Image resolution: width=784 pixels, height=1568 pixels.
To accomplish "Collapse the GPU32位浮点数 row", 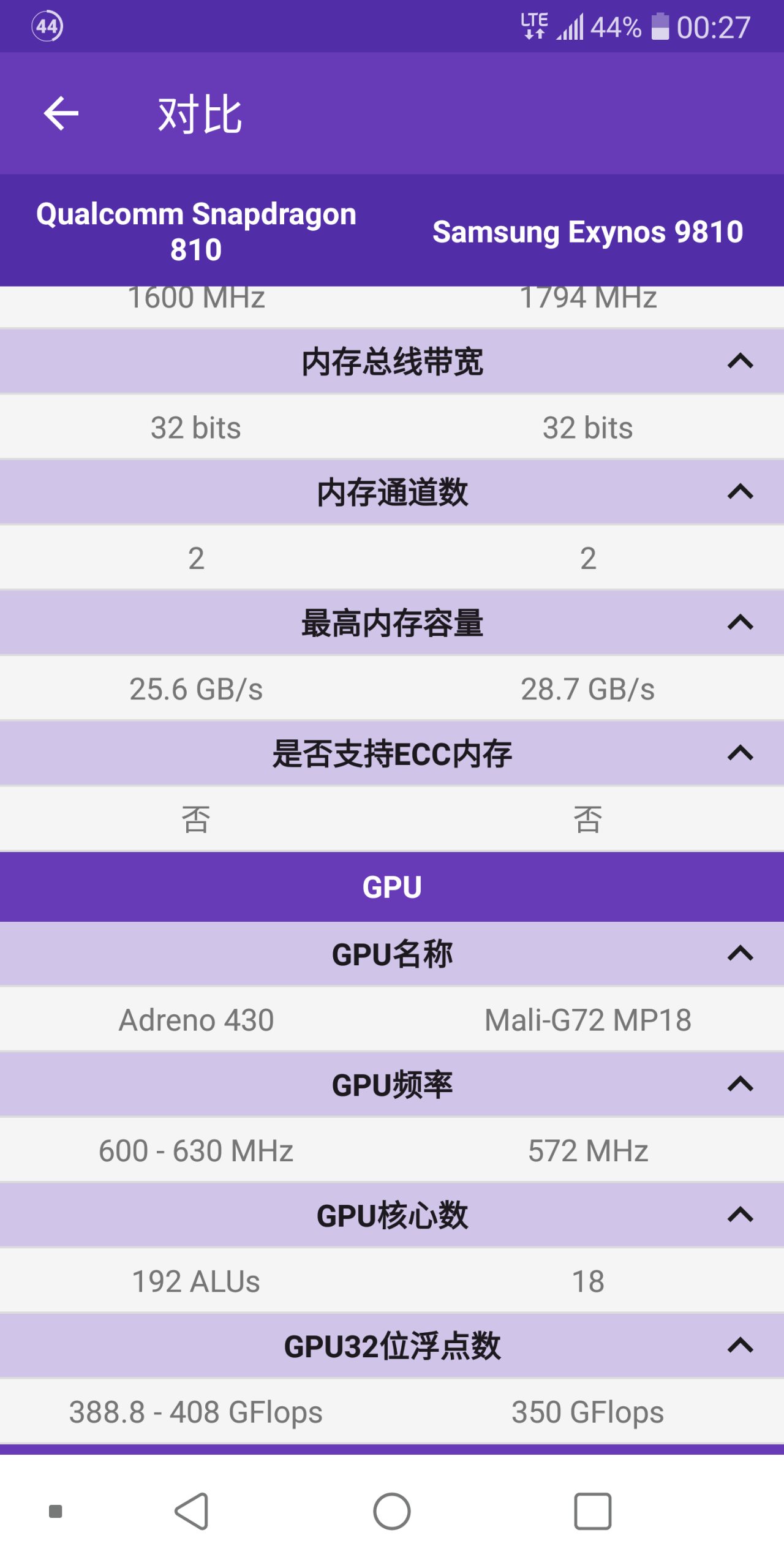I will pos(740,1345).
